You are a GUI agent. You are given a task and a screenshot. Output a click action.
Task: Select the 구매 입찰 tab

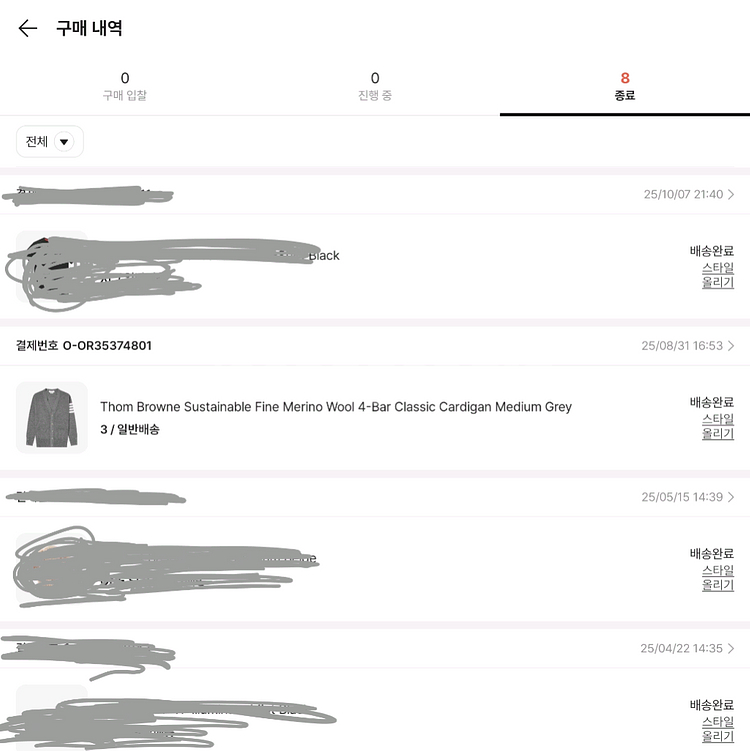point(124,90)
